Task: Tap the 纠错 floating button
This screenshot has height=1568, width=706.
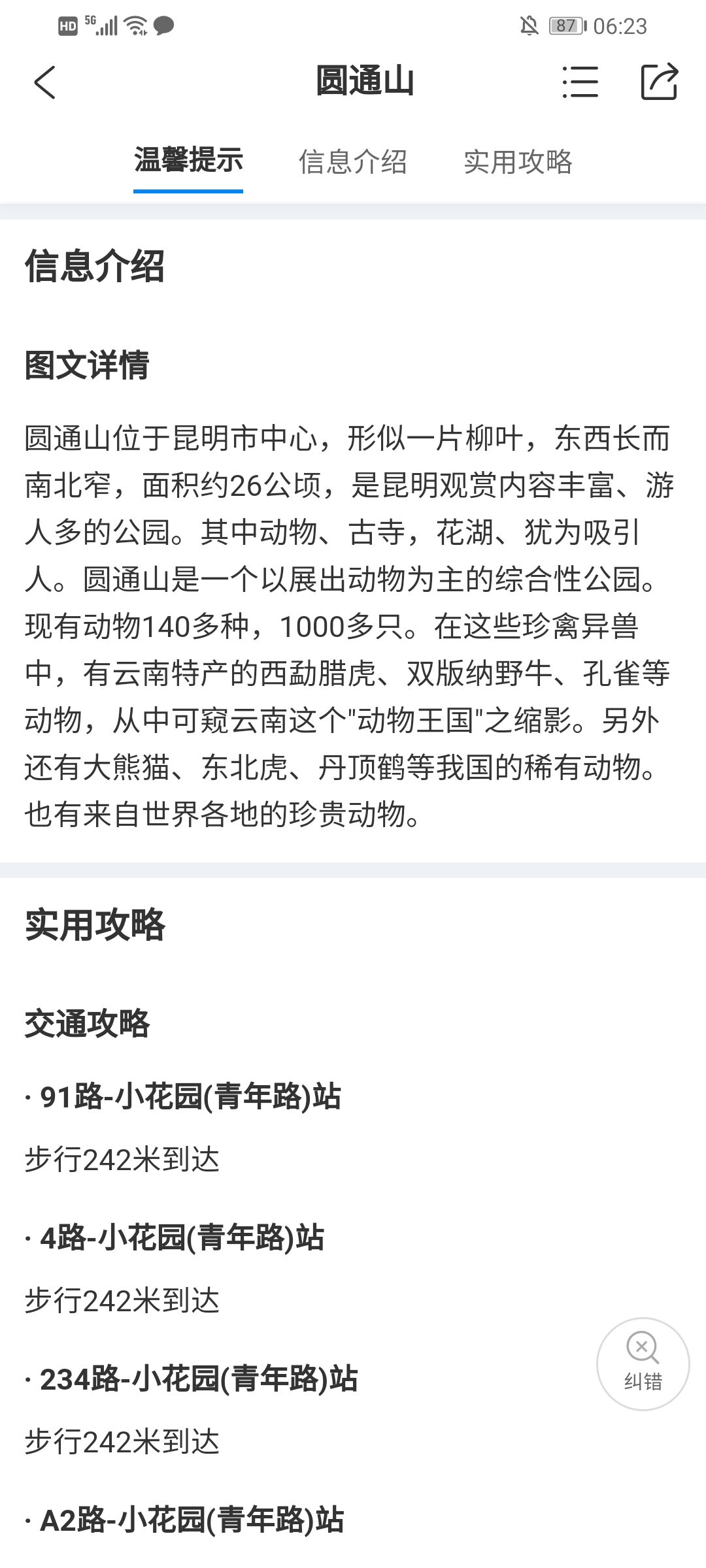Action: coord(643,1364)
